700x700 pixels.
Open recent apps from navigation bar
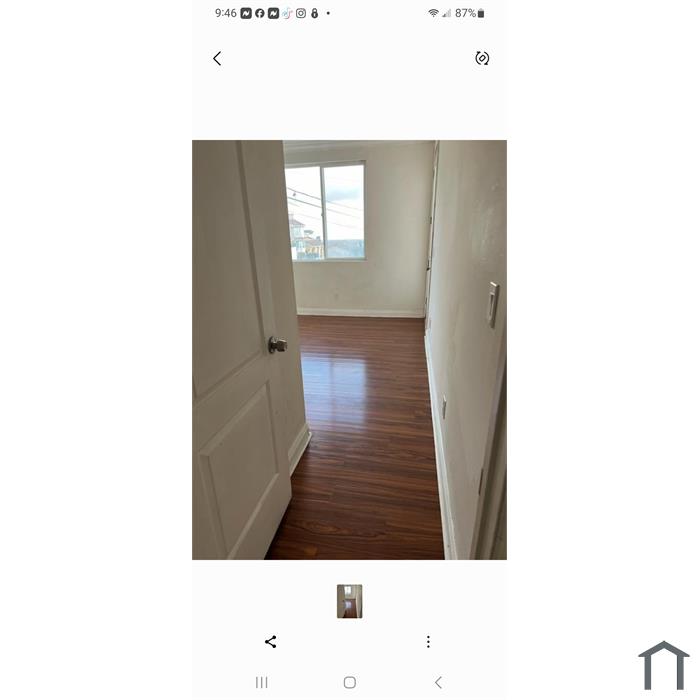[262, 682]
